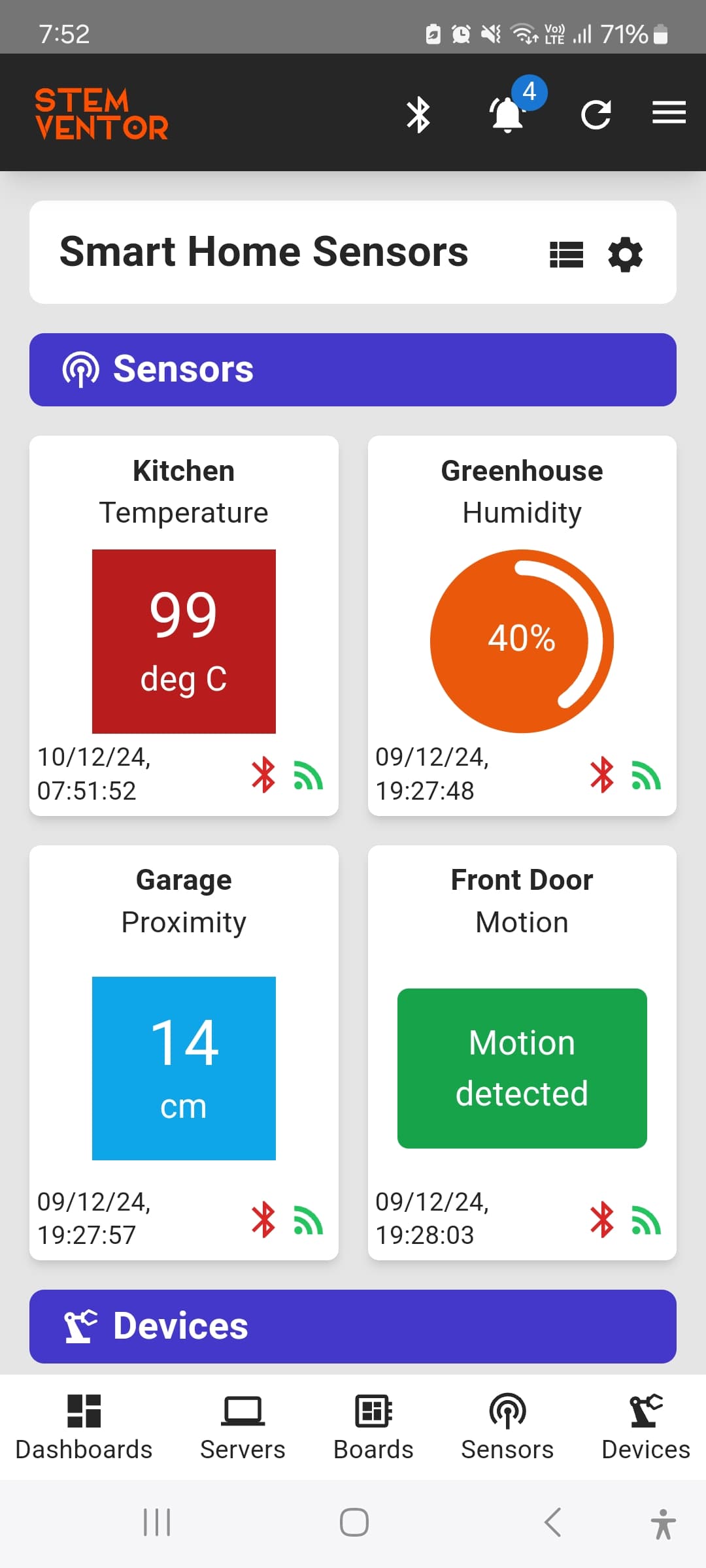This screenshot has width=706, height=1568.
Task: Tap the system home button
Action: (x=354, y=1522)
